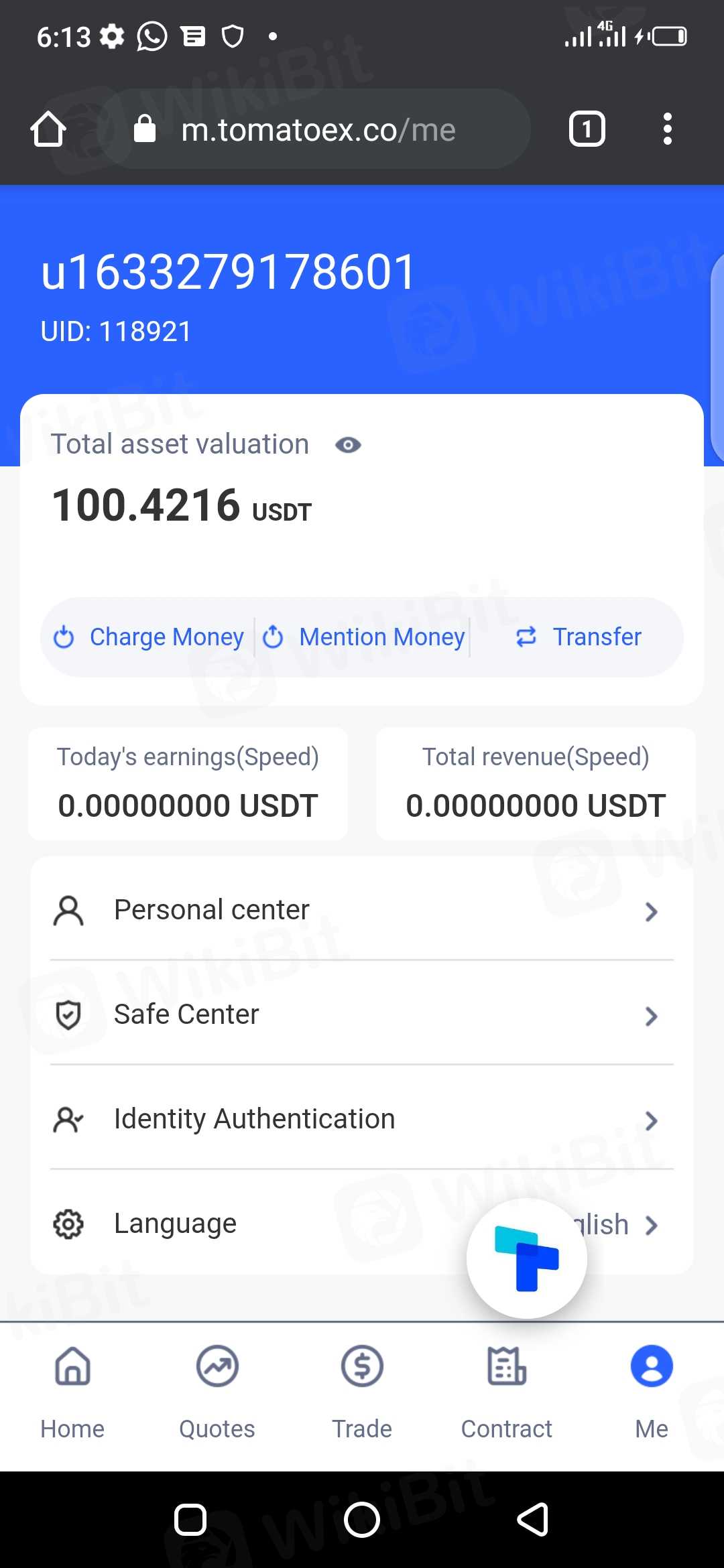Switch to the Quotes tab
Image resolution: width=724 pixels, height=1568 pixels.
[x=217, y=1391]
